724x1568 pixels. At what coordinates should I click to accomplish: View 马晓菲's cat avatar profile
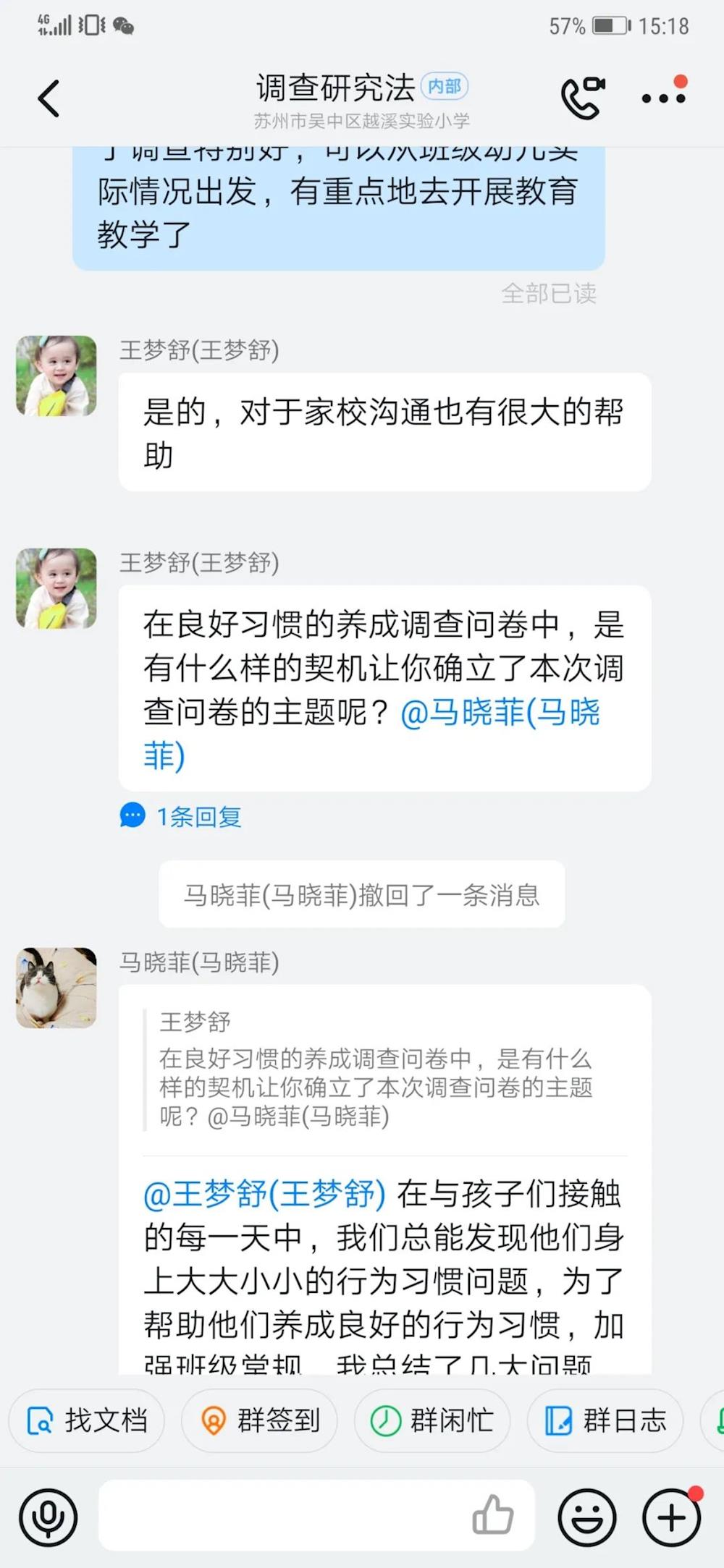pyautogui.click(x=56, y=988)
